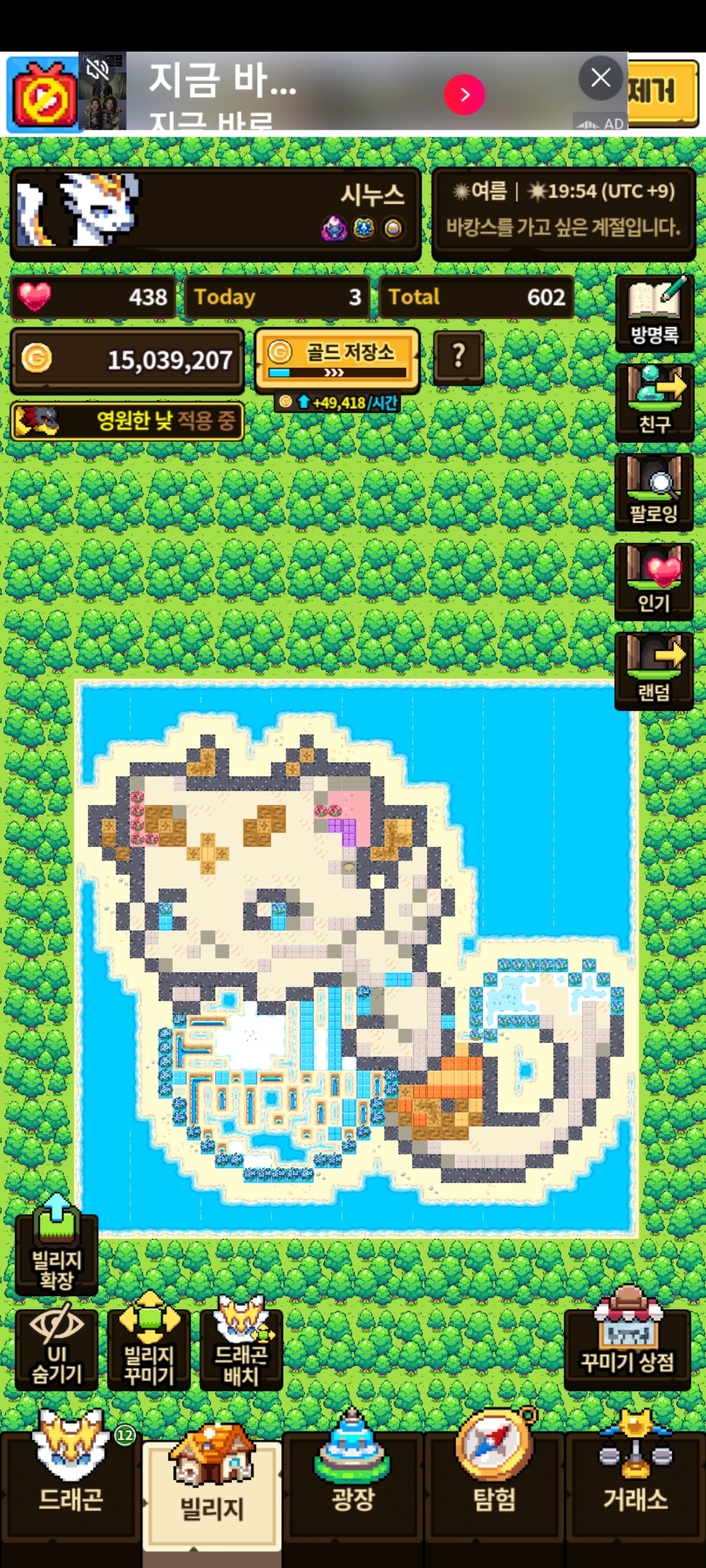The width and height of the screenshot is (706, 1568).
Task: Open the following list (팔로잉)
Action: [654, 491]
